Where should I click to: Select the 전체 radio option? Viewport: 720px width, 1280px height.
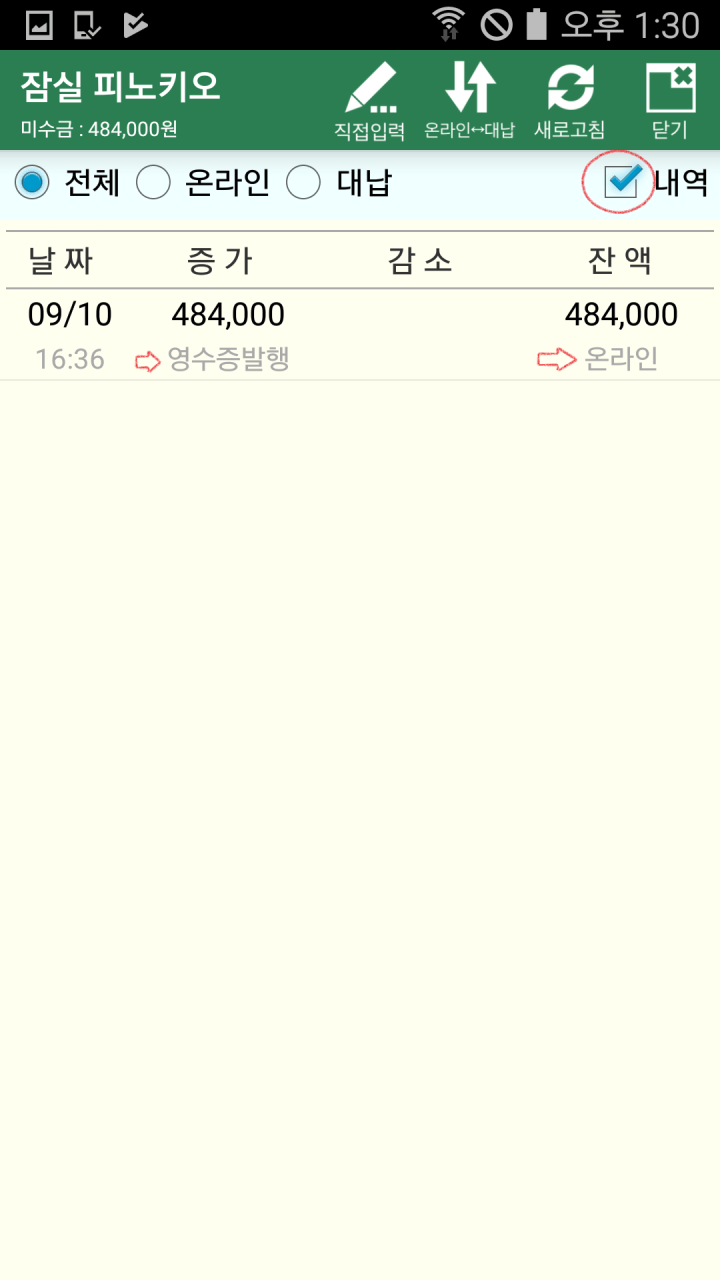pyautogui.click(x=33, y=183)
